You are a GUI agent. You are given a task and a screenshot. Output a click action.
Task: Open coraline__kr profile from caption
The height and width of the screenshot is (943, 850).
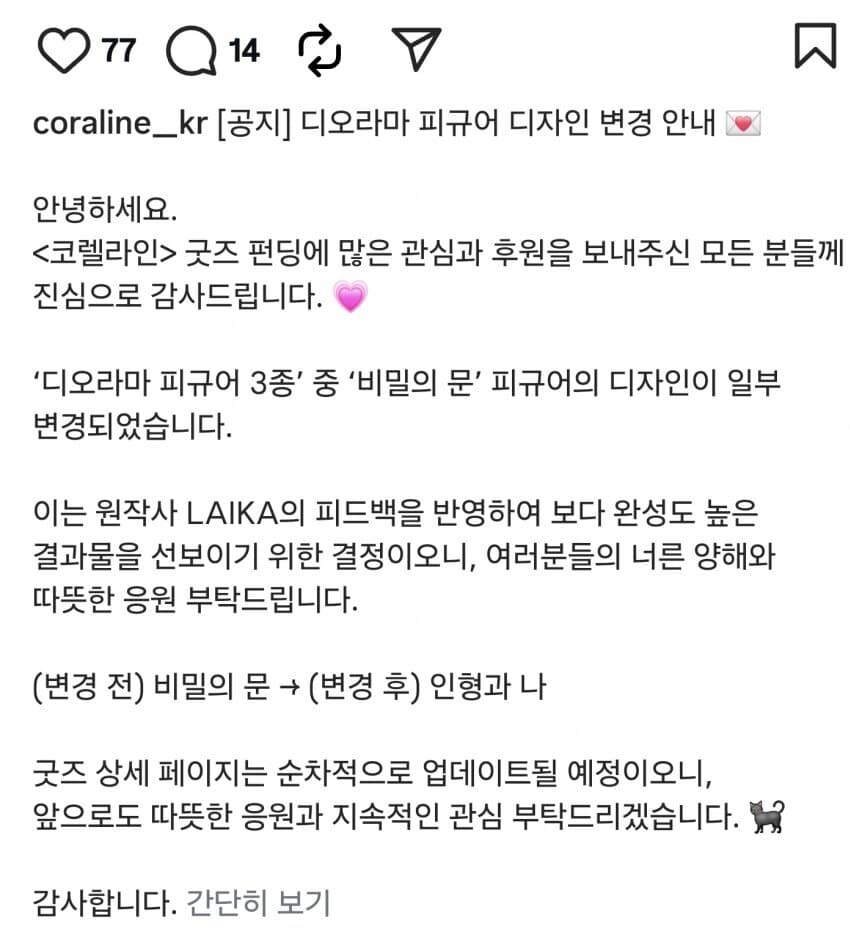point(120,126)
